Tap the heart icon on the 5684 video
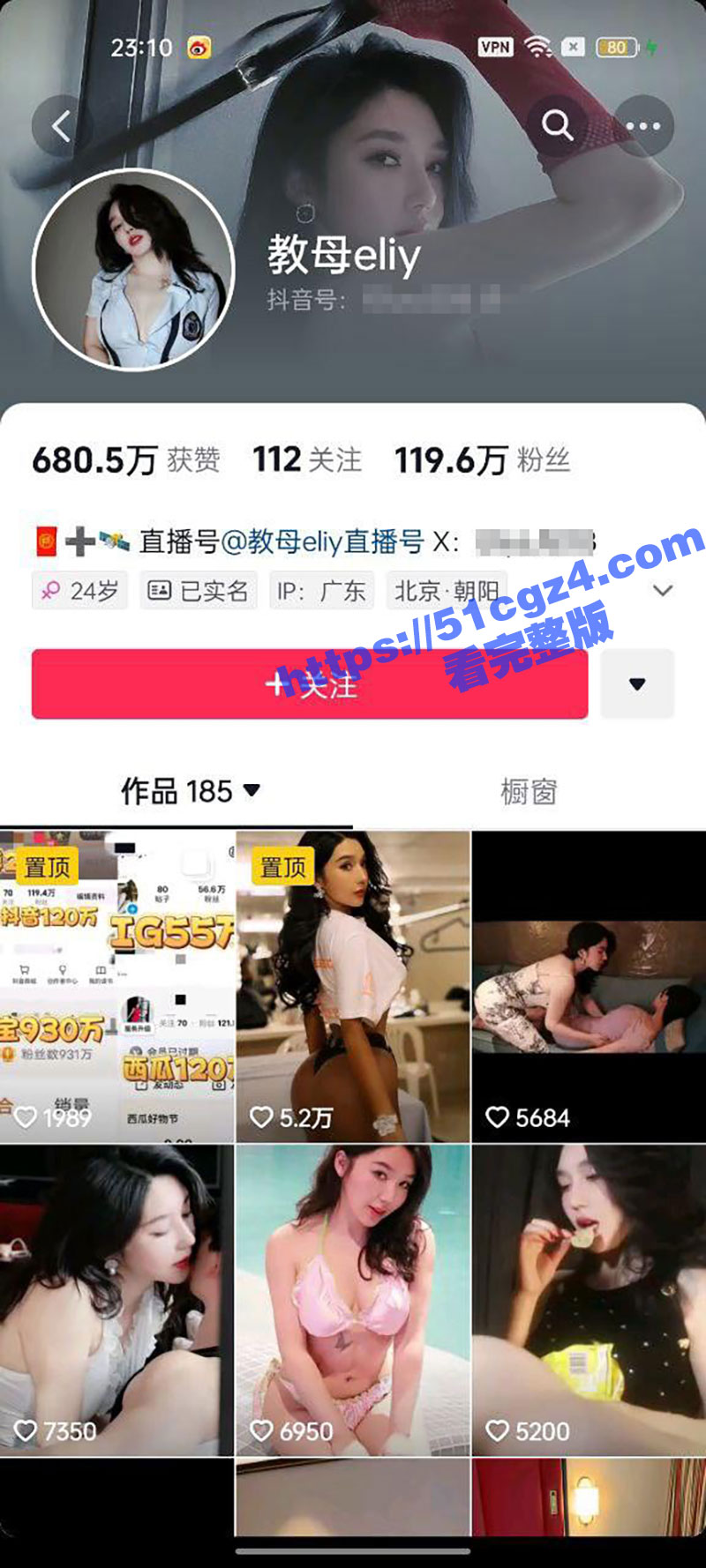The height and width of the screenshot is (1568, 706). (500, 1115)
